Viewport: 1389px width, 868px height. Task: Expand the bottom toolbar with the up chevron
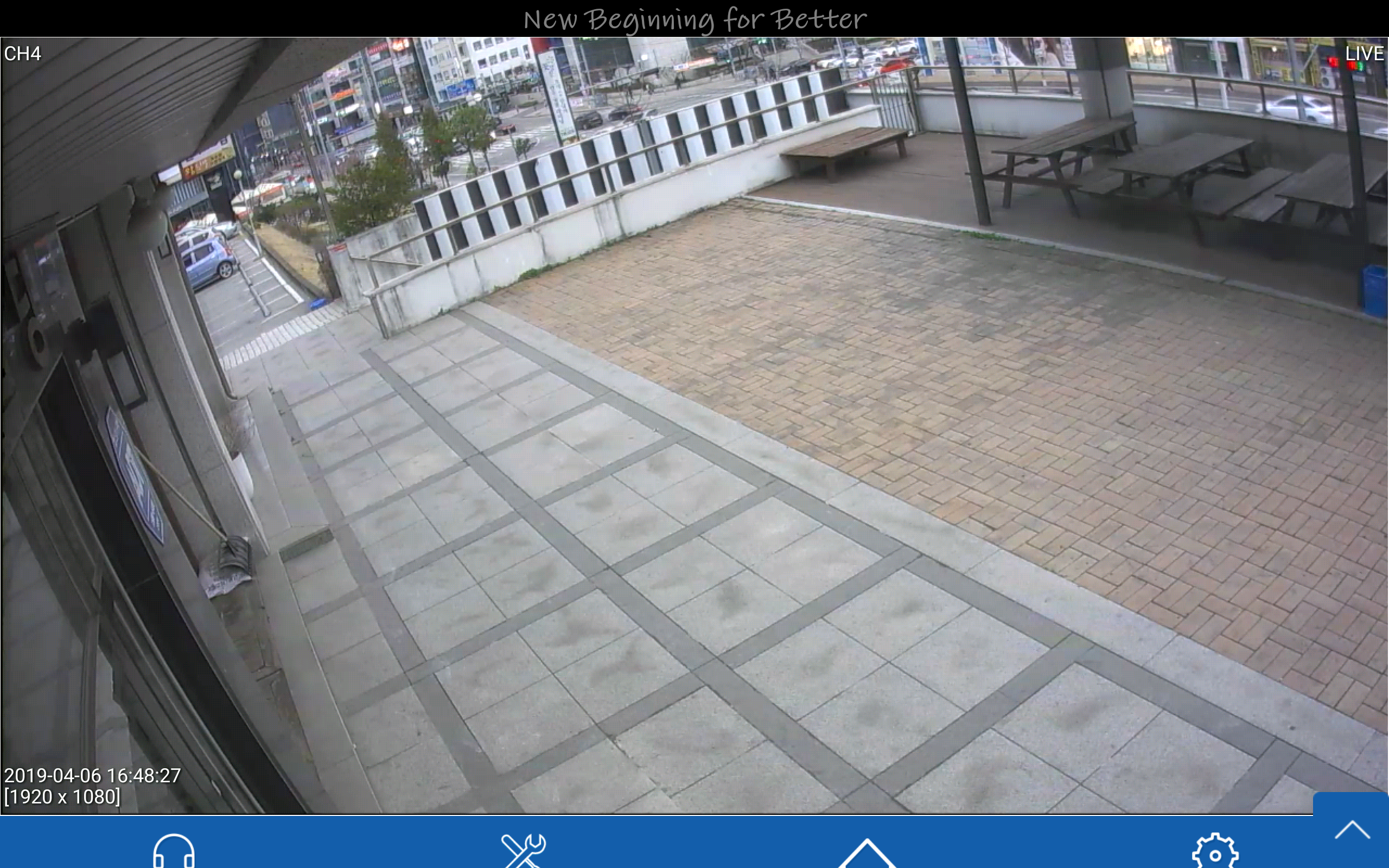click(1352, 830)
